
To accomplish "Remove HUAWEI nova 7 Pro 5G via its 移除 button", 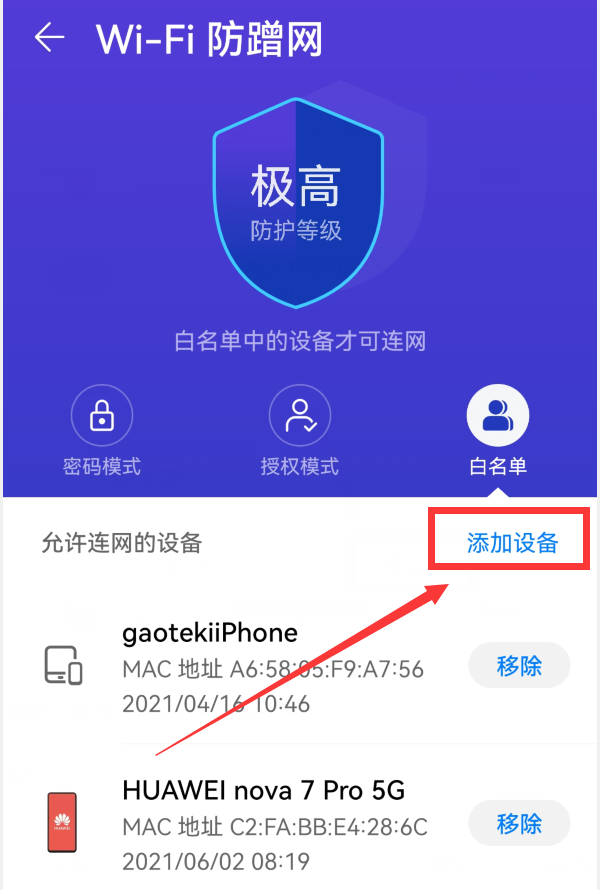I will click(x=519, y=824).
